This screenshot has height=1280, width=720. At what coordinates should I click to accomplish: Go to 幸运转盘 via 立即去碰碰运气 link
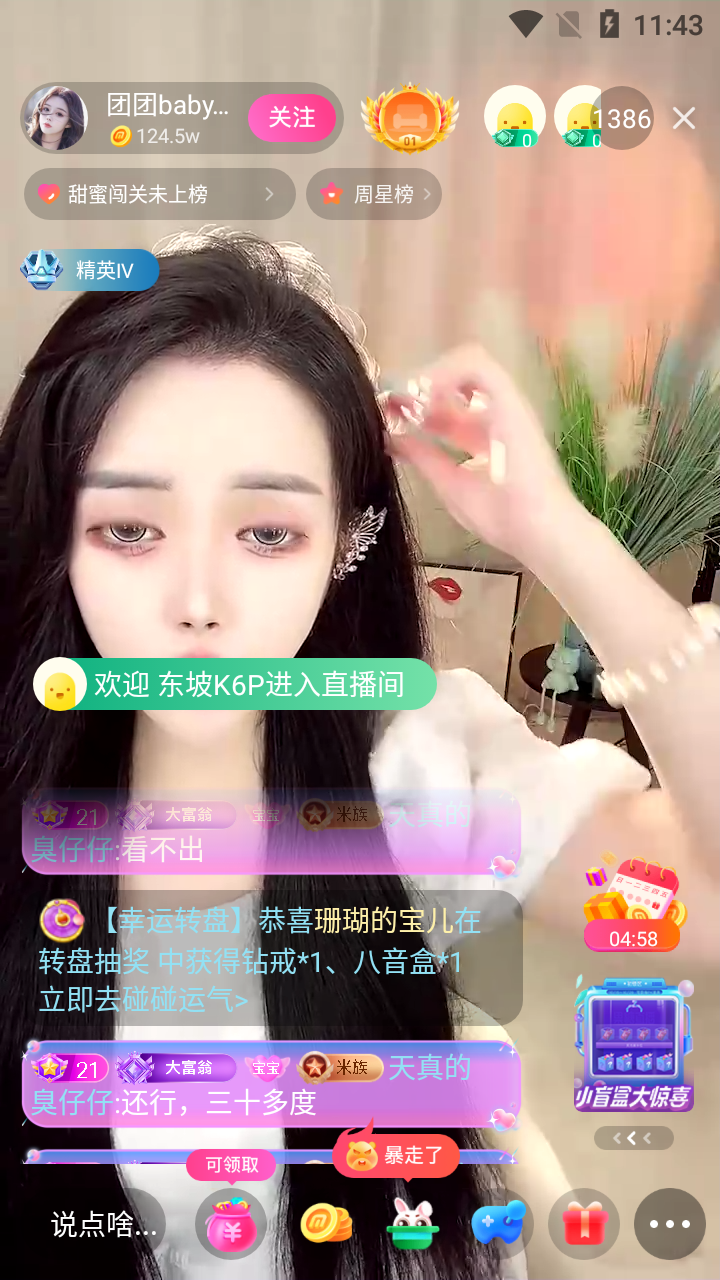click(x=143, y=999)
